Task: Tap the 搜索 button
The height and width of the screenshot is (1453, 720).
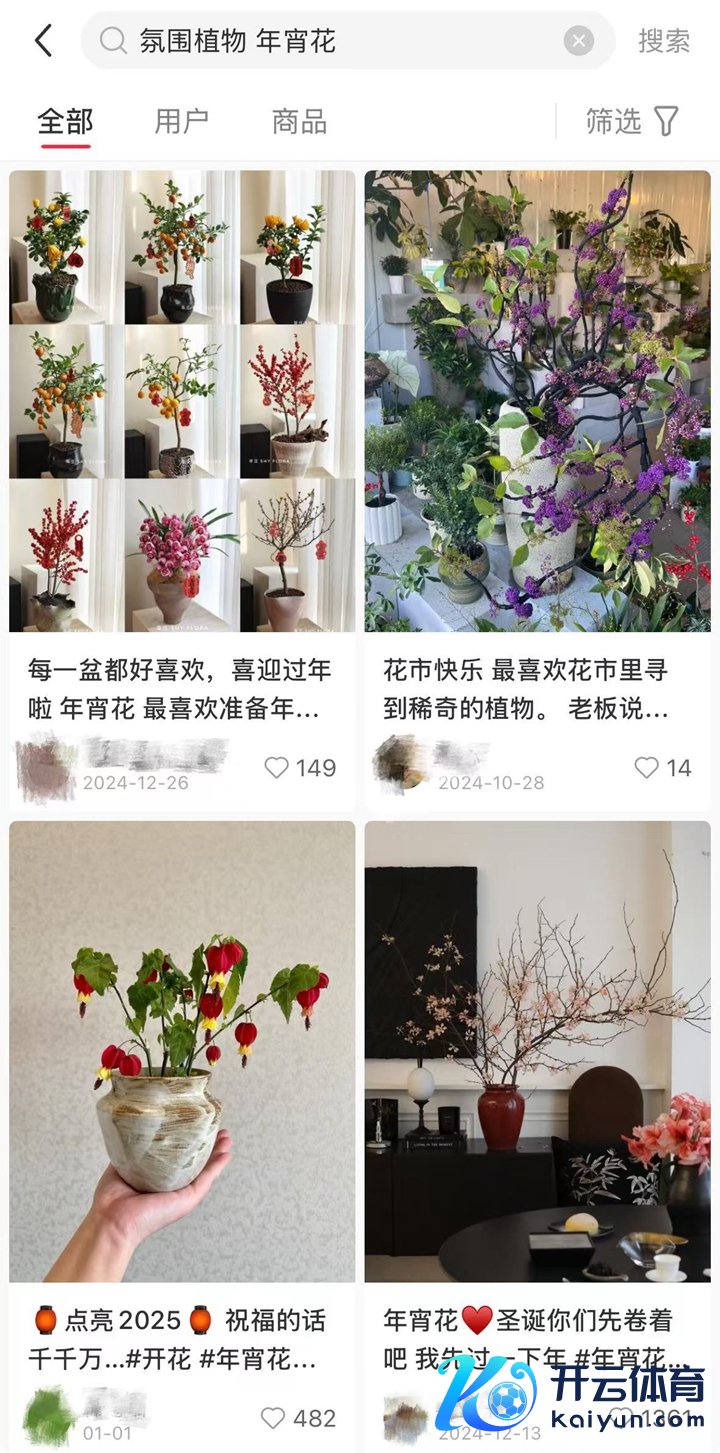Action: [x=664, y=41]
